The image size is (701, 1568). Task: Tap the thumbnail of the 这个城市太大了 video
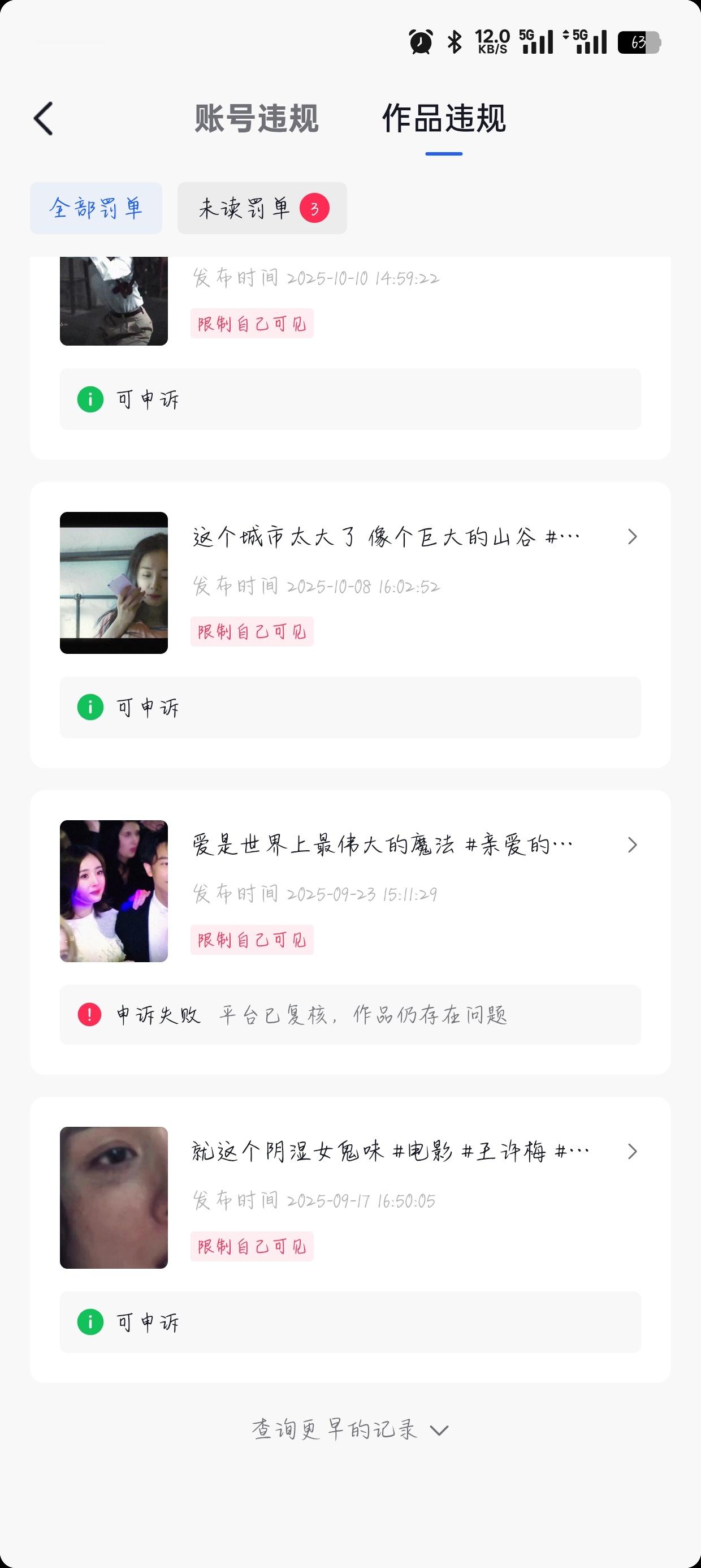pos(113,582)
